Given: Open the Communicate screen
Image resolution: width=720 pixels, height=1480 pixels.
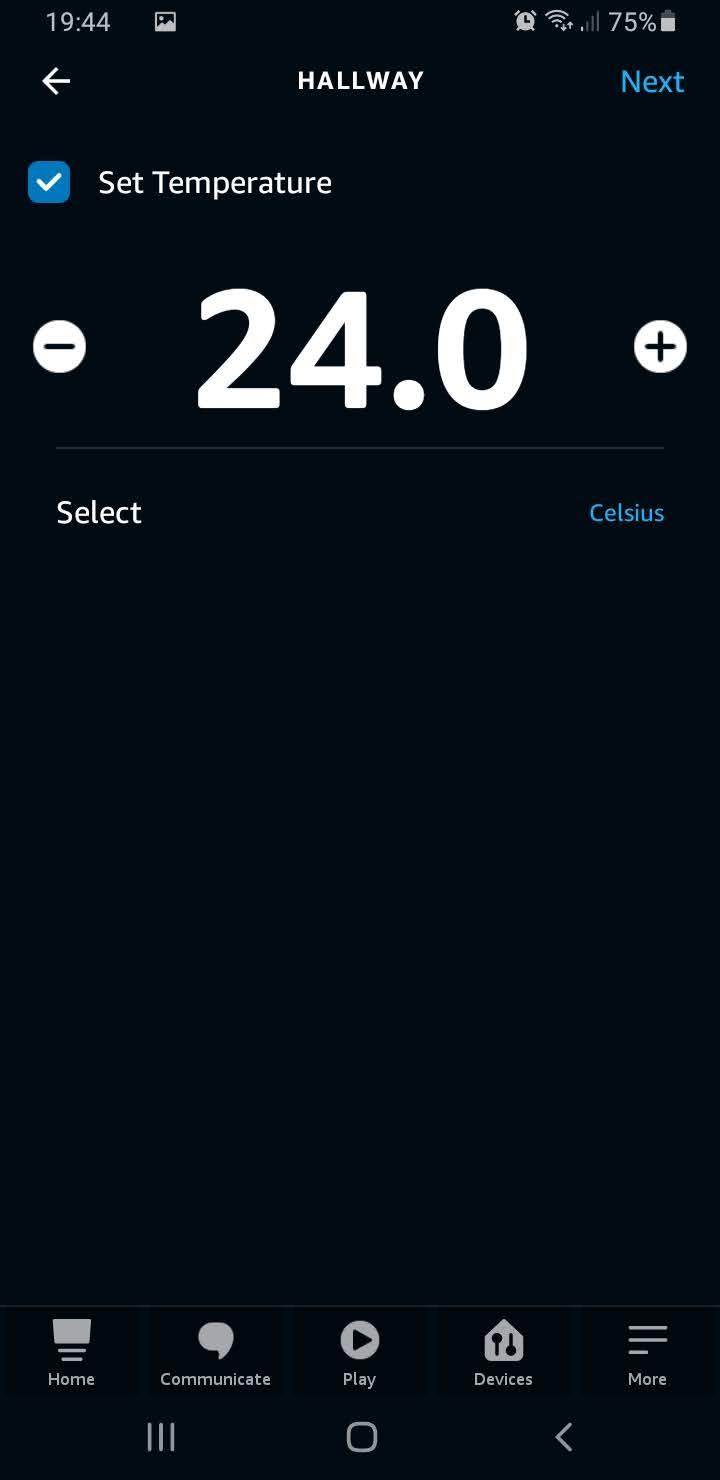Looking at the screenshot, I should pos(215,1352).
